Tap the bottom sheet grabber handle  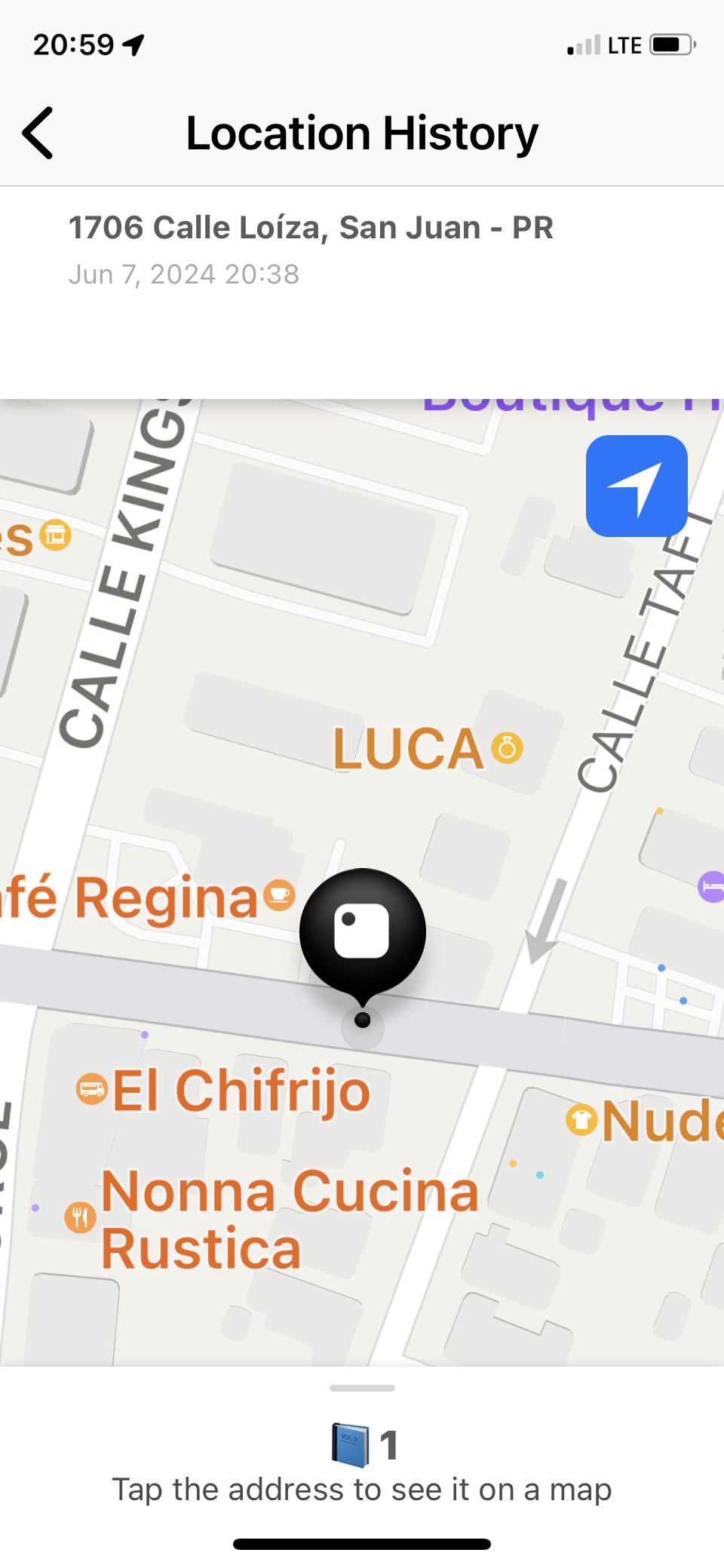tap(362, 1388)
